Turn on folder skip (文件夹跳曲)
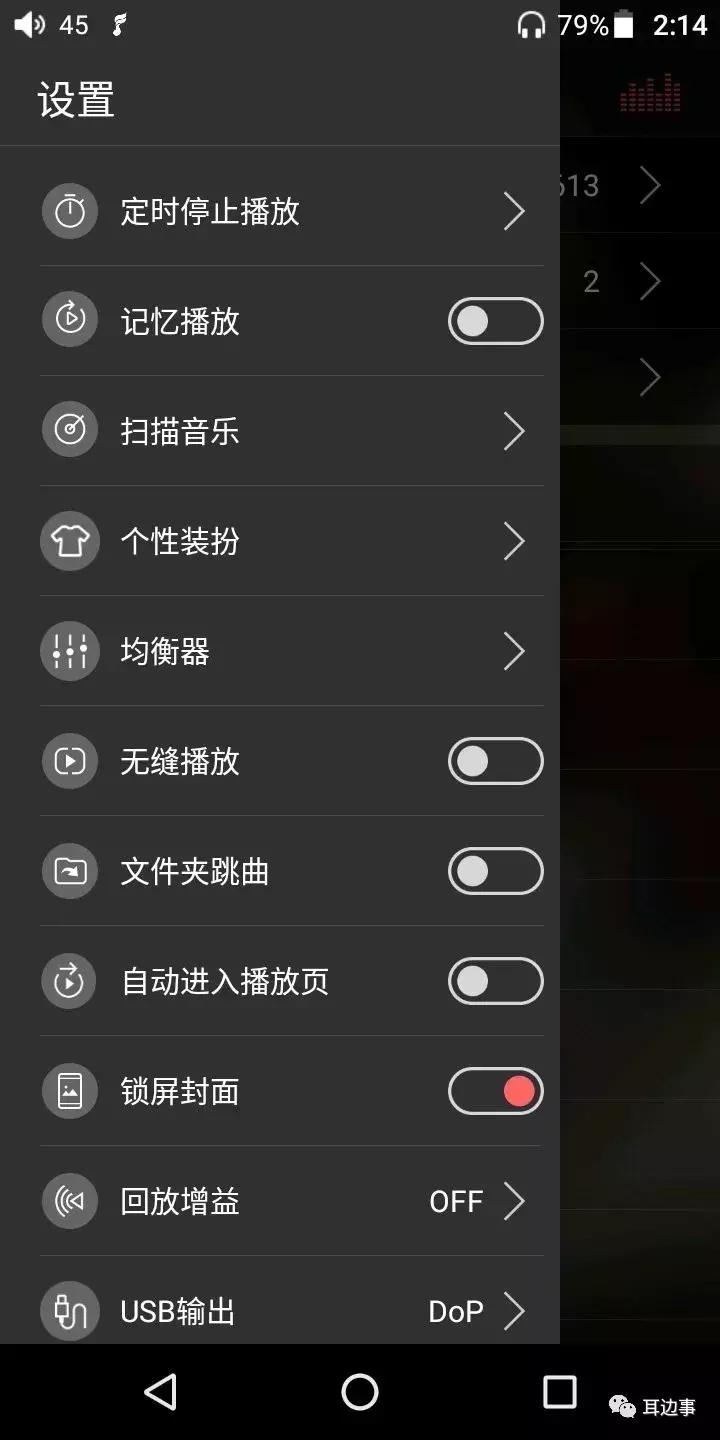 [495, 871]
